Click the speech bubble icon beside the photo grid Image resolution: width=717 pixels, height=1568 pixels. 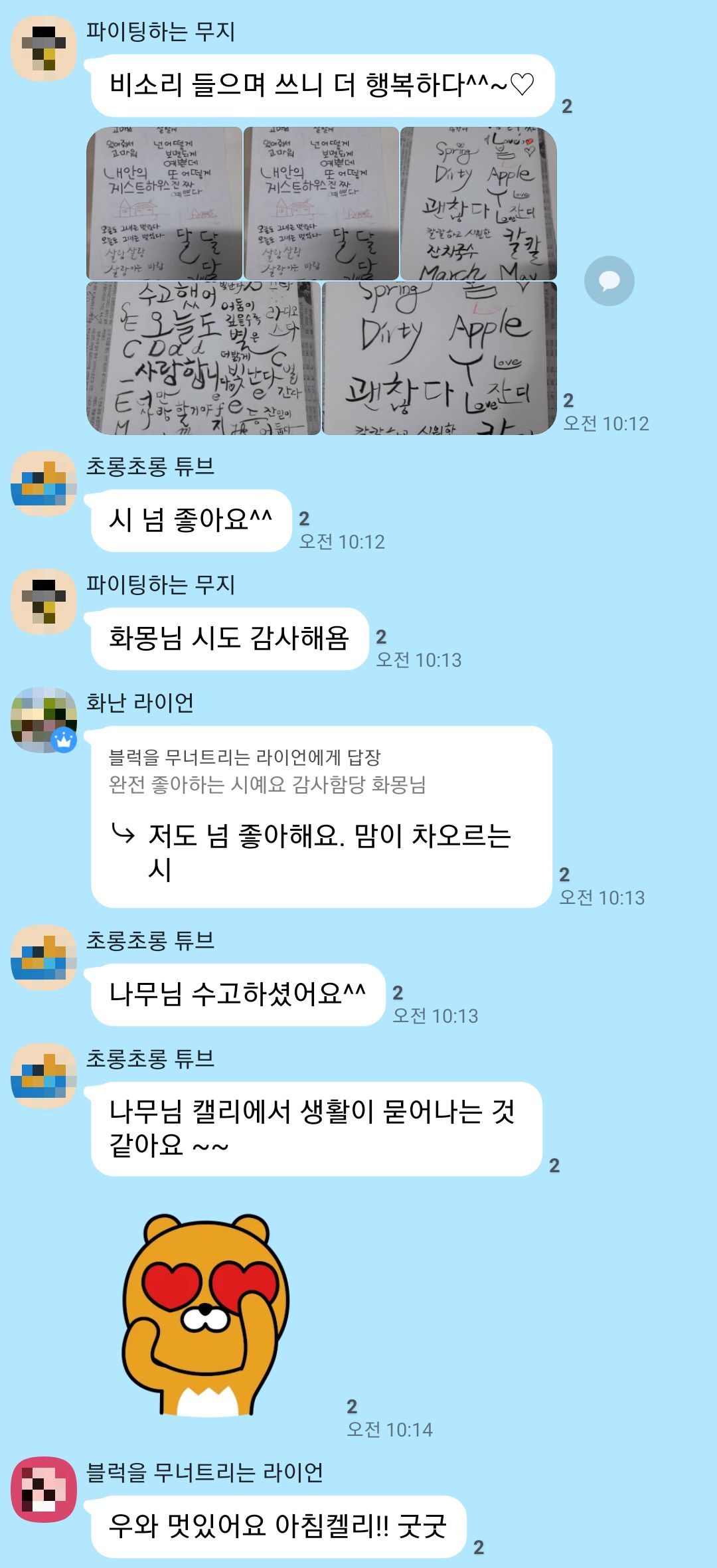pos(607,279)
